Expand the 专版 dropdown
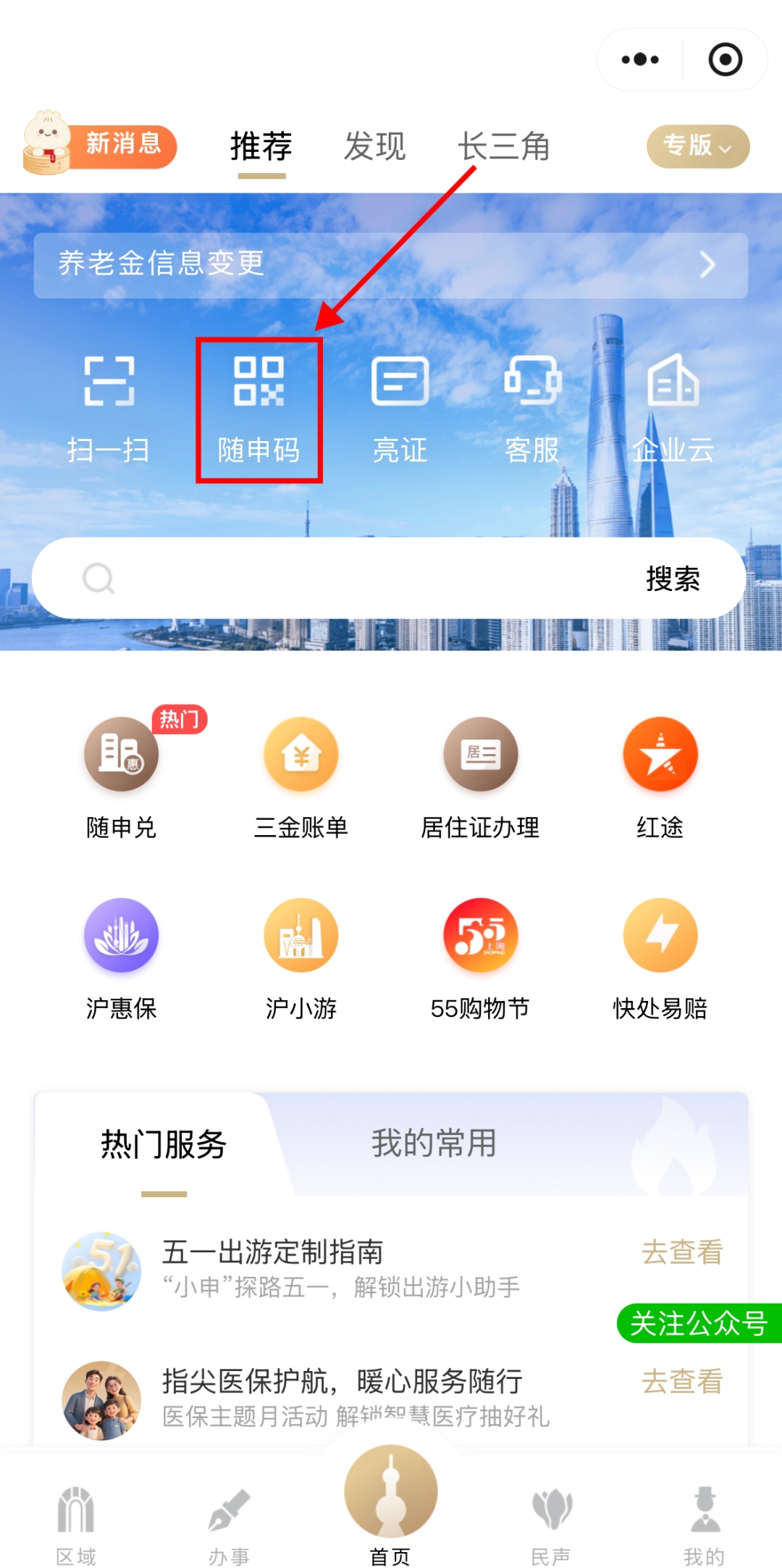 pyautogui.click(x=697, y=146)
